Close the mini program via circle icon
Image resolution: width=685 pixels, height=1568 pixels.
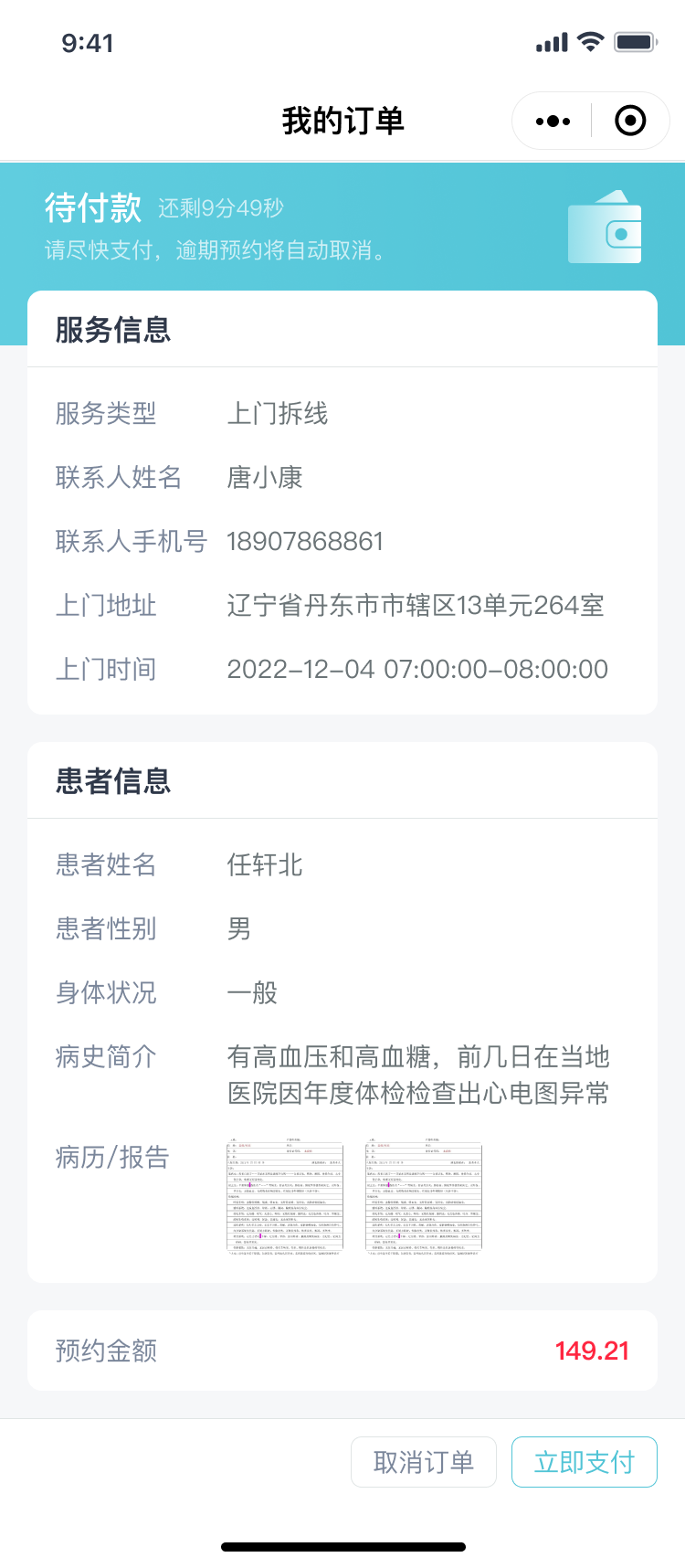pyautogui.click(x=630, y=121)
